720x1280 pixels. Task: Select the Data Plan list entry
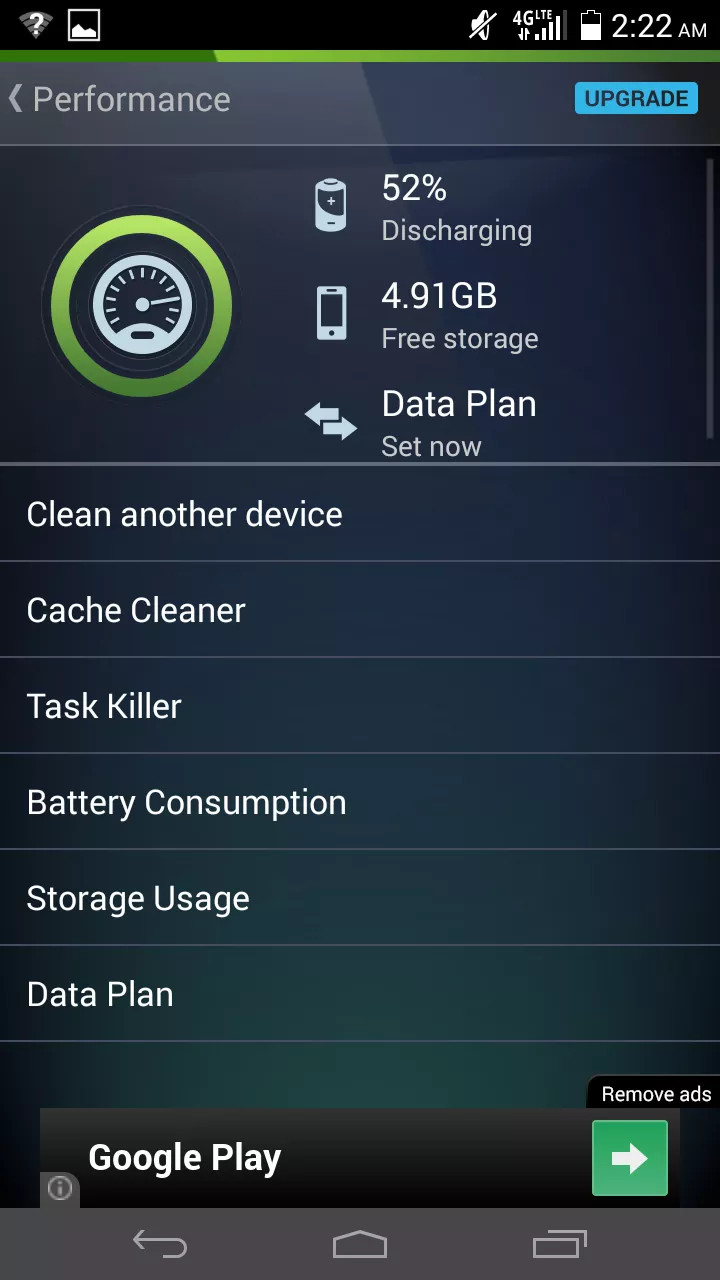[100, 993]
